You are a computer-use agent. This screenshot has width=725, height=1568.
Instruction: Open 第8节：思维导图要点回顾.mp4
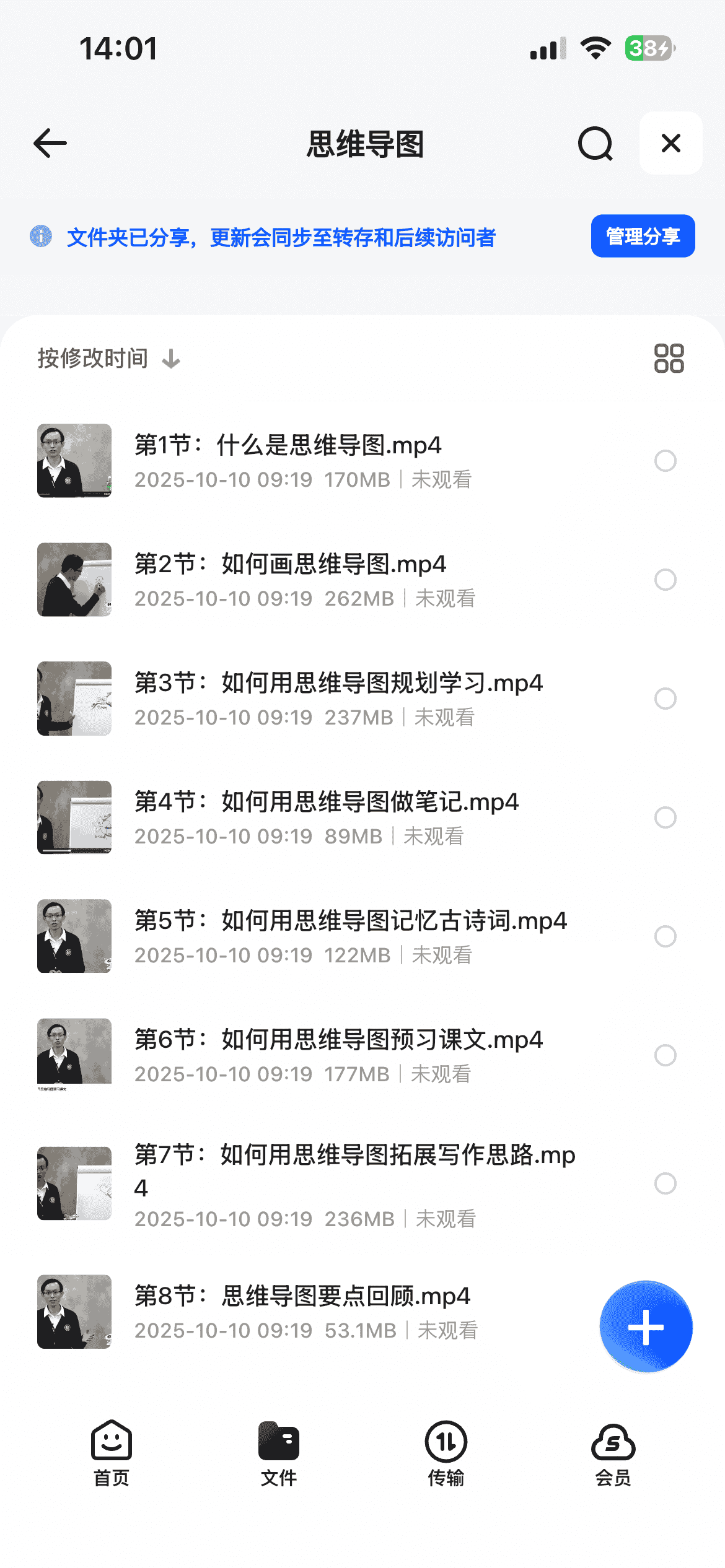pos(302,1297)
